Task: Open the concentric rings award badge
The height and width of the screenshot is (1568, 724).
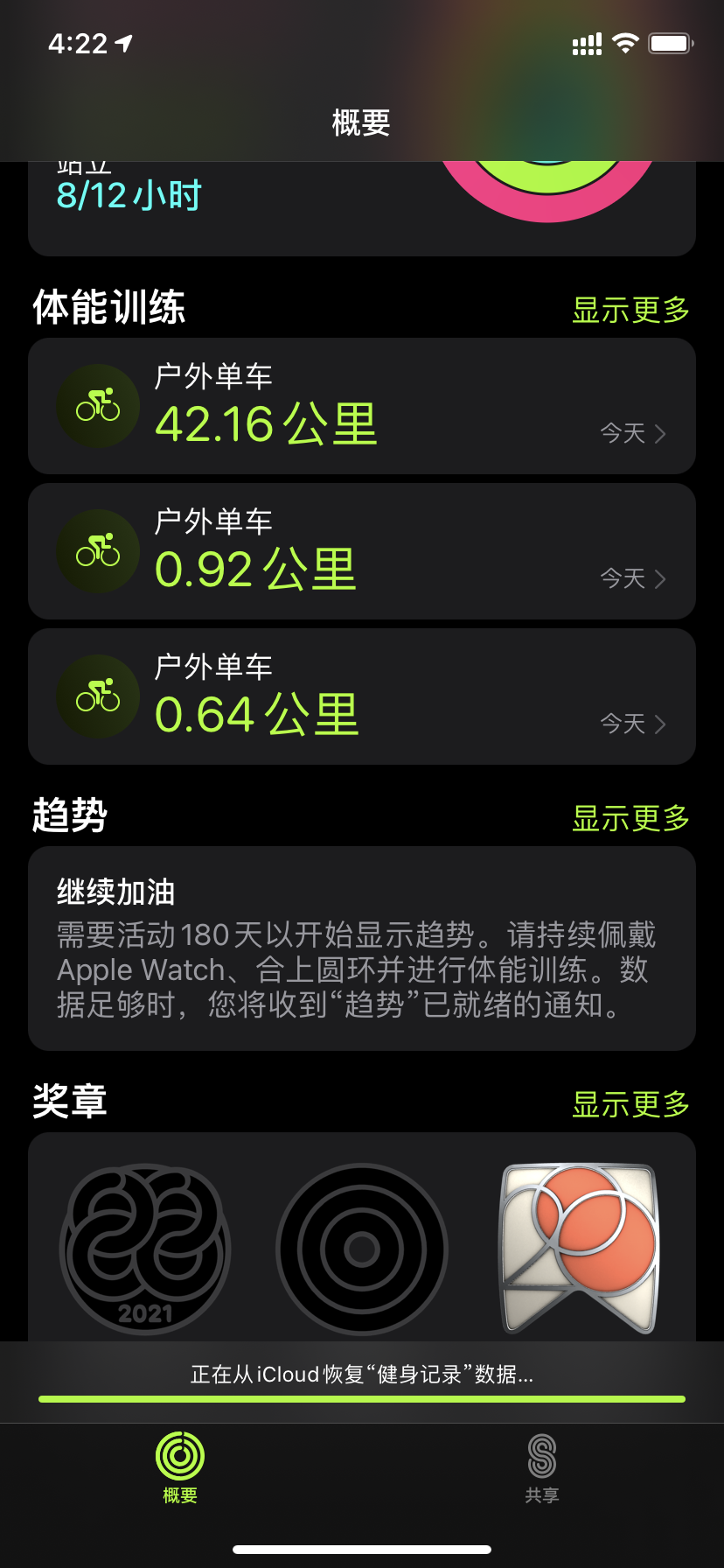Action: point(362,1249)
